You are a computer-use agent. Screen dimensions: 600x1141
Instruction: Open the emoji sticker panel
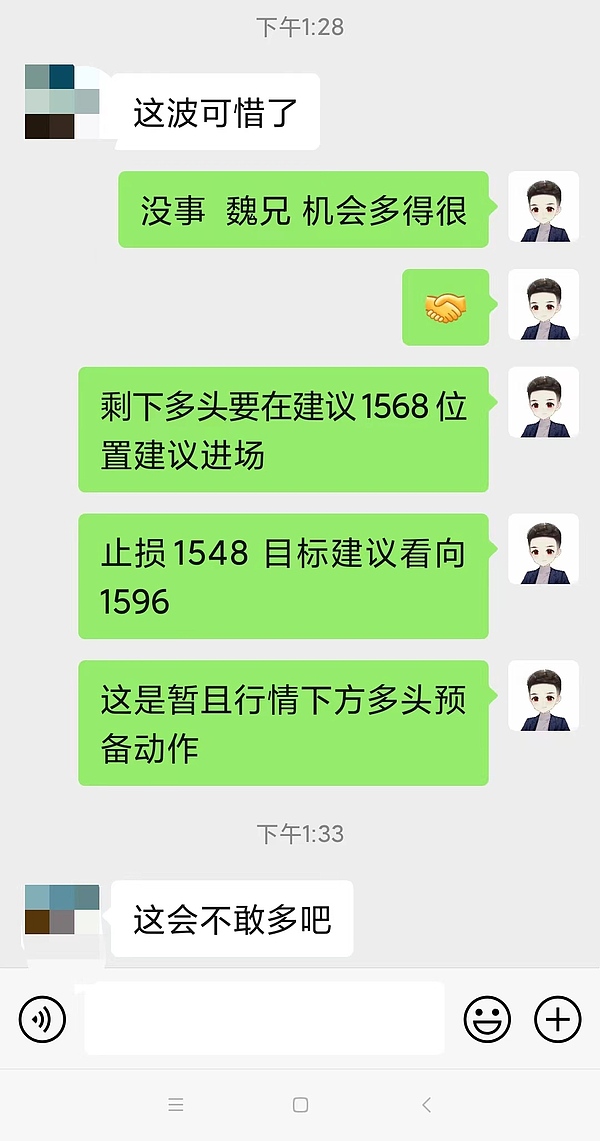[x=487, y=1019]
